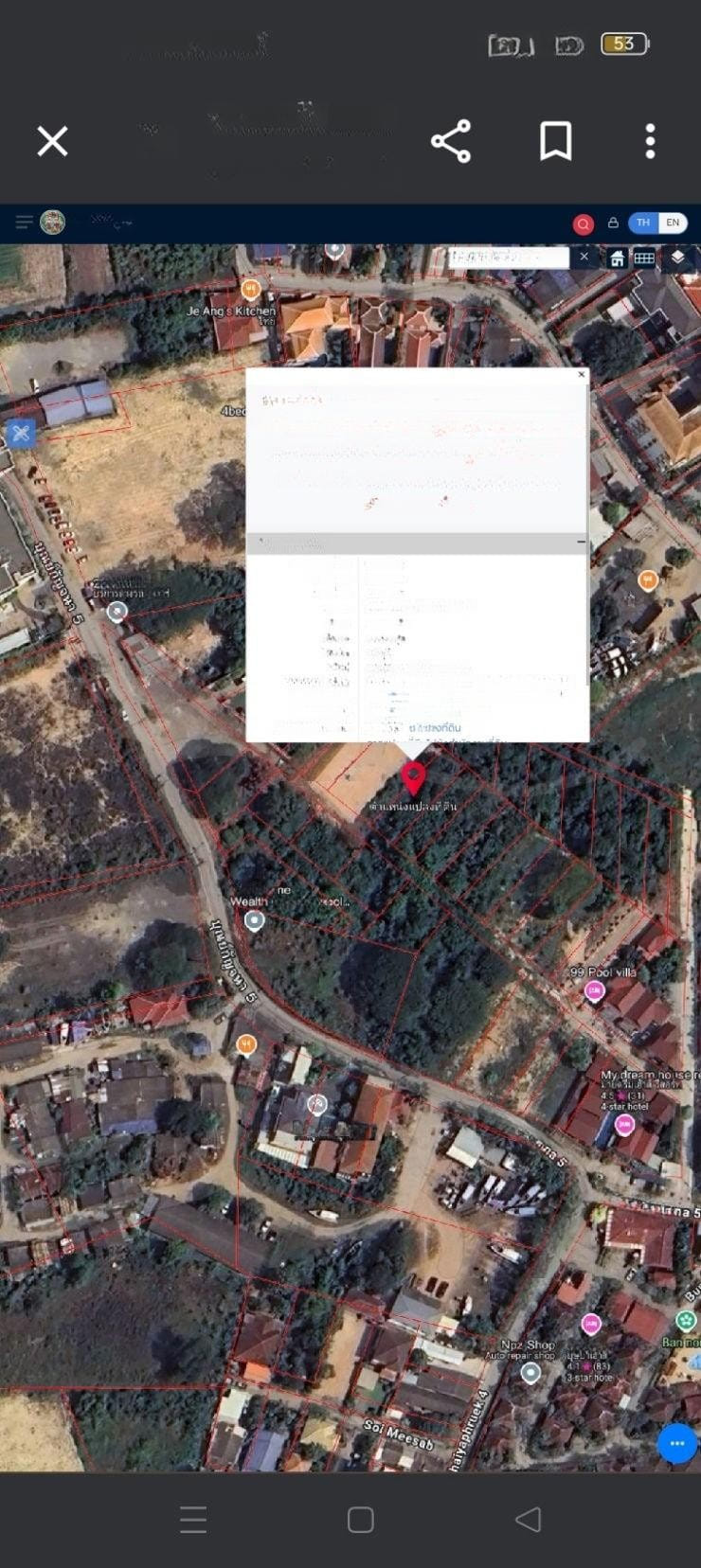Image resolution: width=701 pixels, height=1568 pixels.
Task: Open the map layers selector
Action: point(677,258)
